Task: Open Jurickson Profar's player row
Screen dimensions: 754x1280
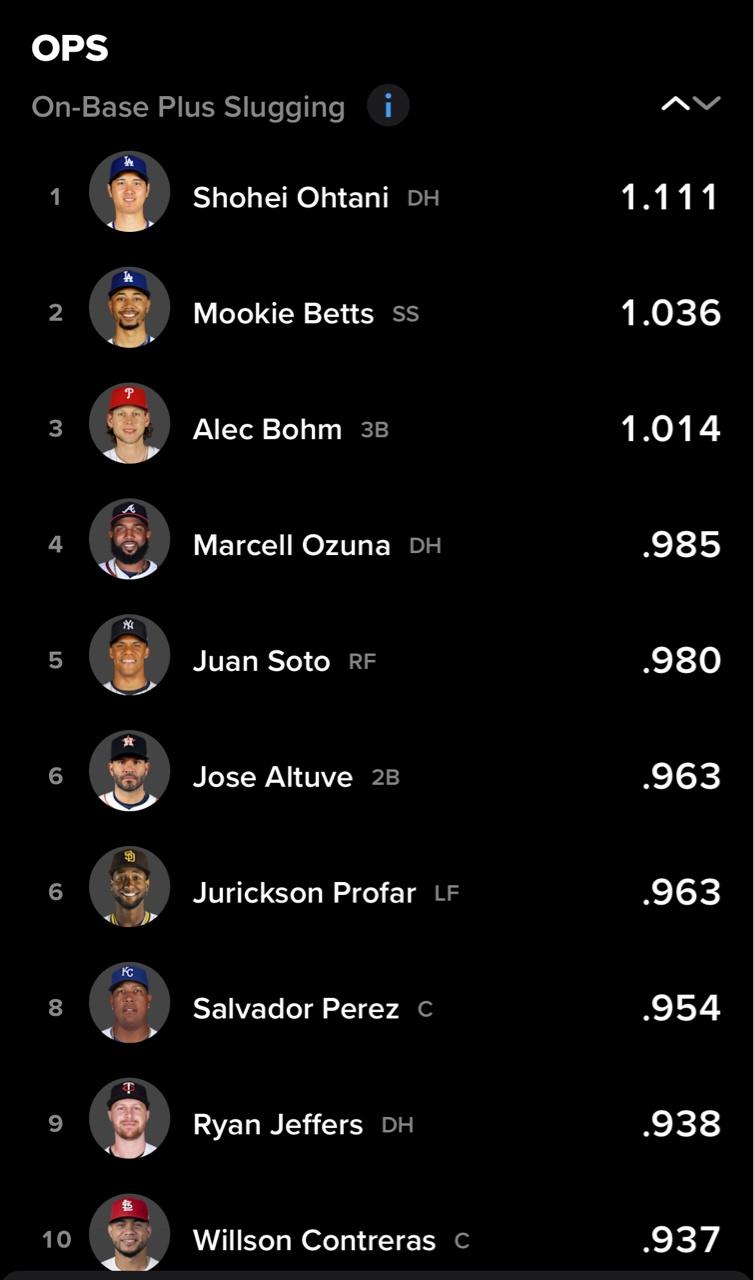Action: [x=377, y=893]
